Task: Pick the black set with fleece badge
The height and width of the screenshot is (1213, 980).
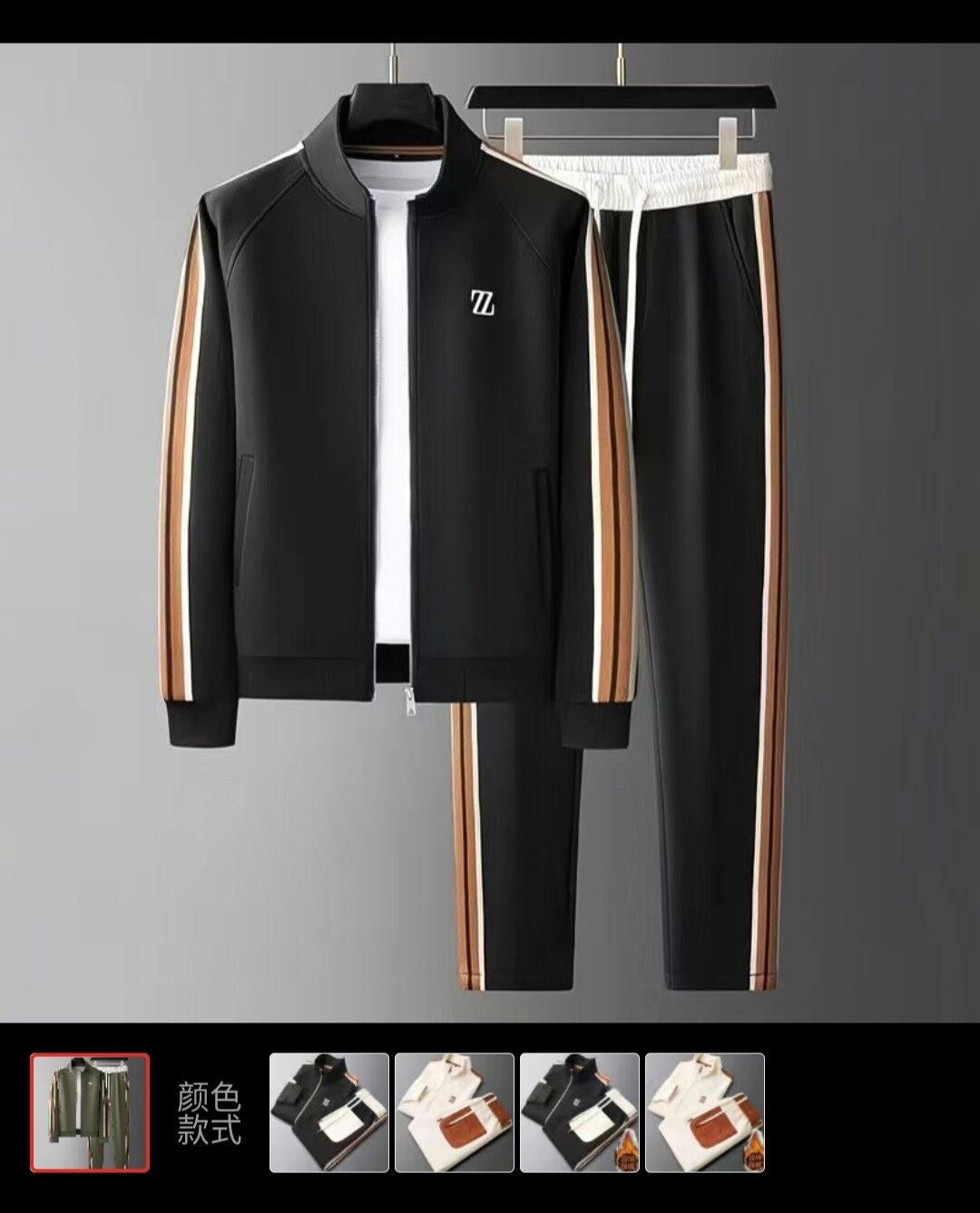Action: click(x=579, y=1112)
